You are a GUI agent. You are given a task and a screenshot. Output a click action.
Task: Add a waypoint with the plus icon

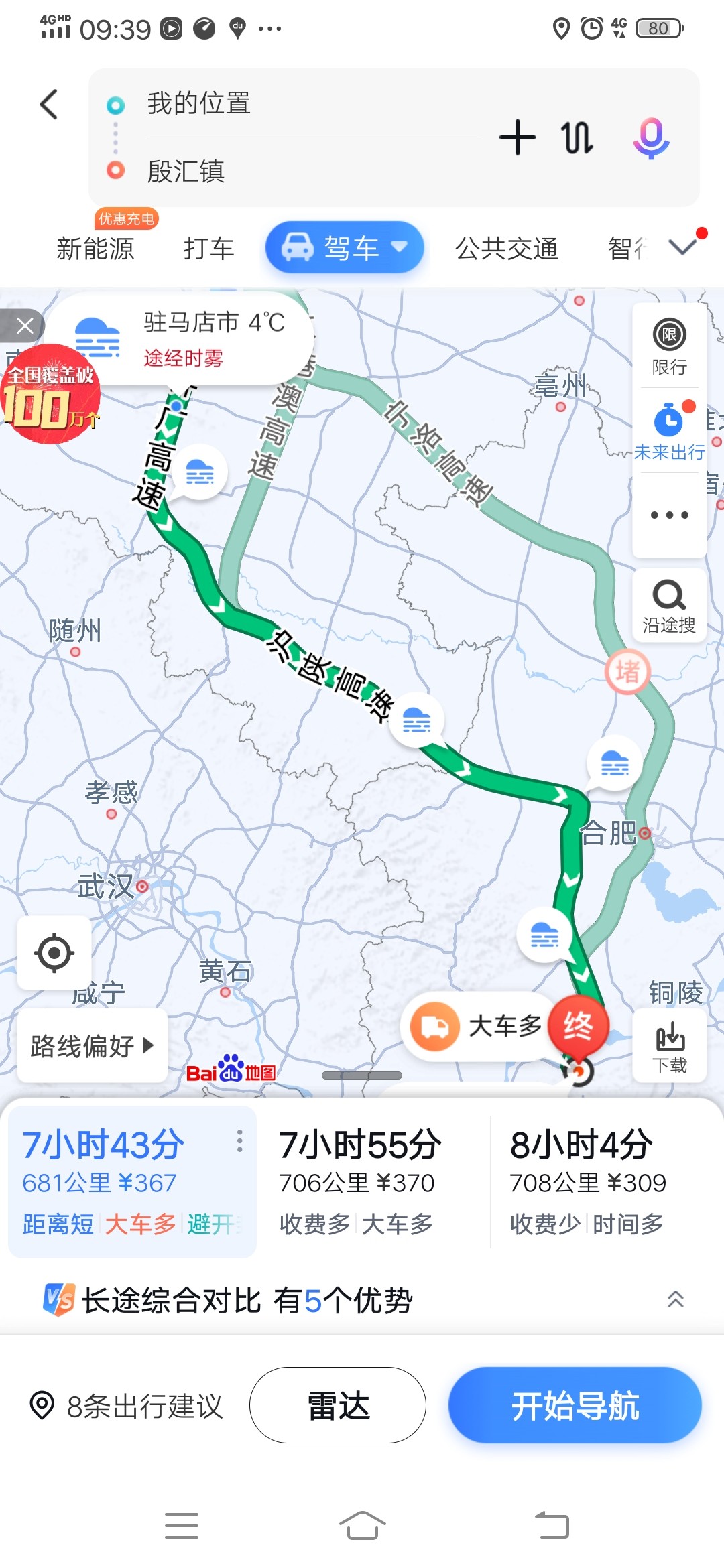tap(518, 137)
